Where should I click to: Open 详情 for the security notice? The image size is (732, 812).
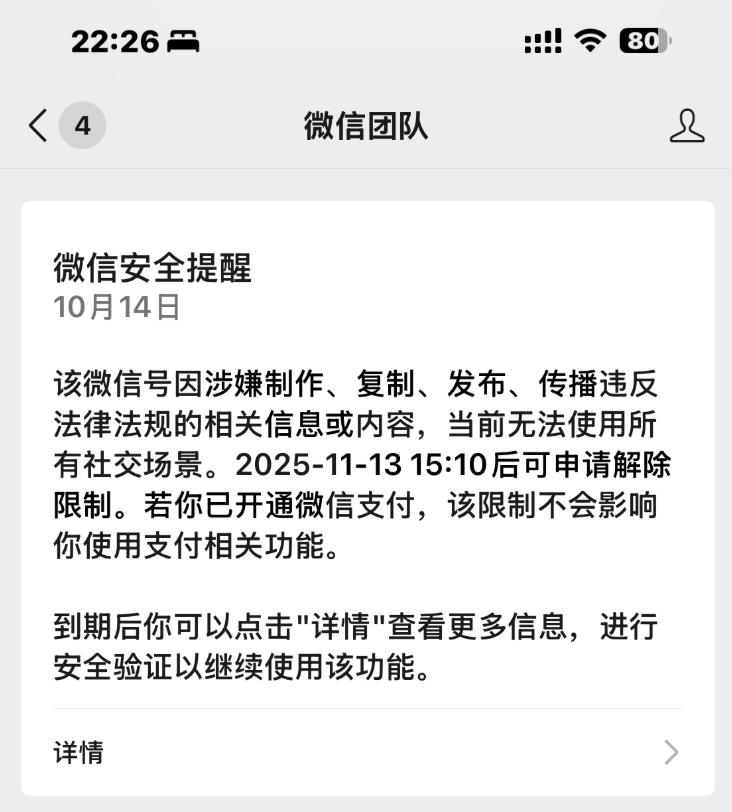click(x=367, y=752)
